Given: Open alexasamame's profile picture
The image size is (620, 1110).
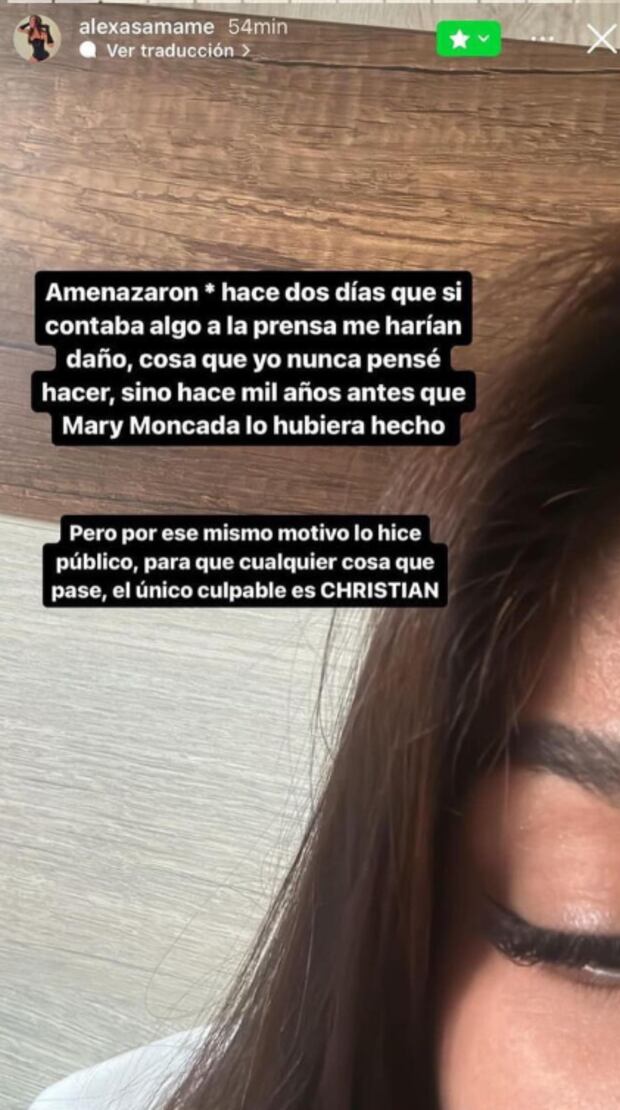Looking at the screenshot, I should [37, 39].
